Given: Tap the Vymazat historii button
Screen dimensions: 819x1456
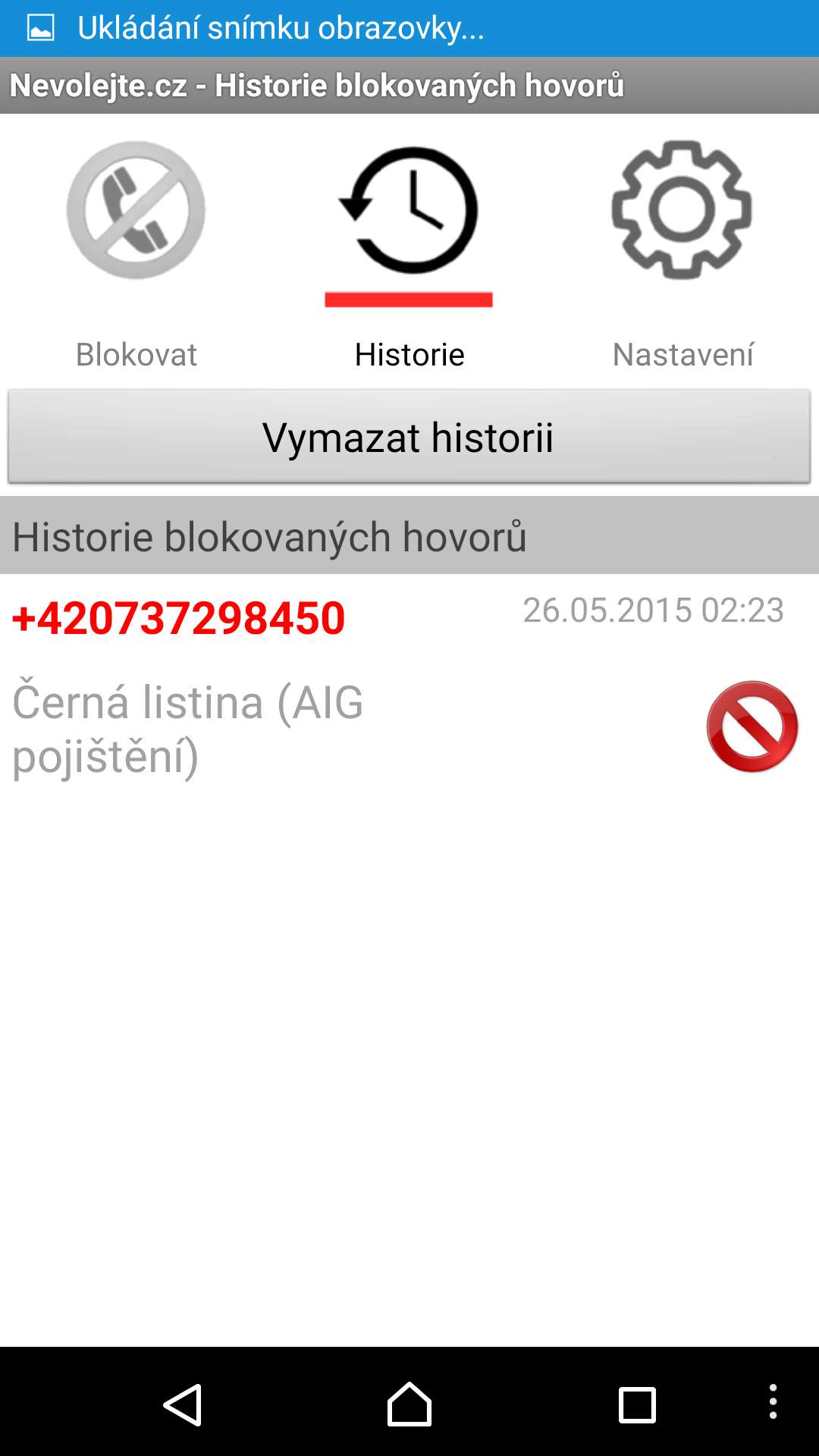Looking at the screenshot, I should pyautogui.click(x=409, y=437).
